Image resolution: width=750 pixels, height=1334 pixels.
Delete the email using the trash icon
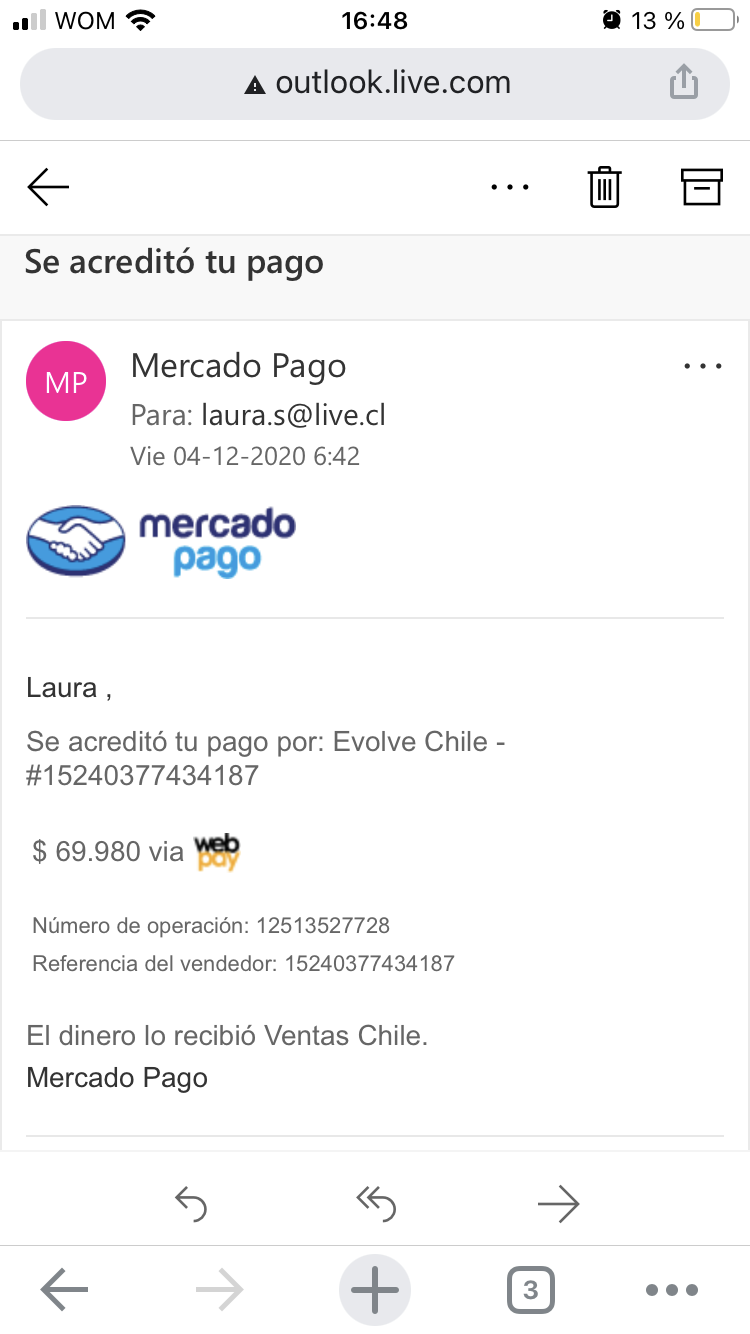[604, 187]
